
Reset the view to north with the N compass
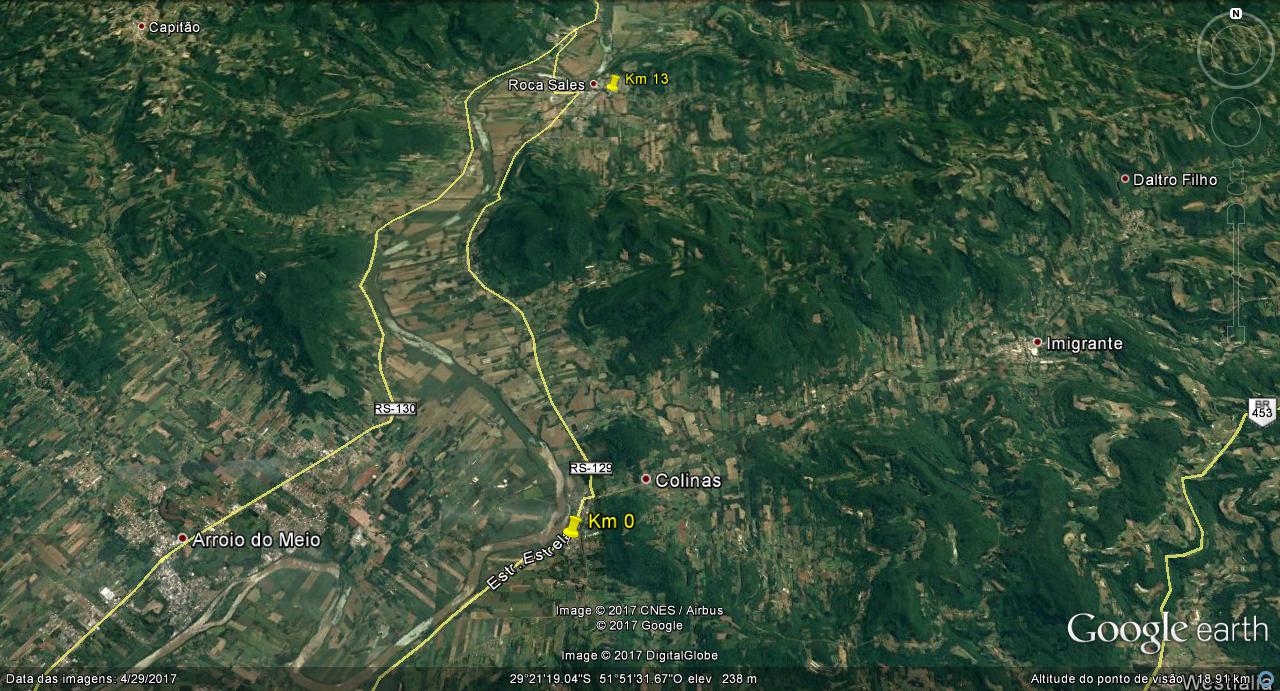[1236, 13]
